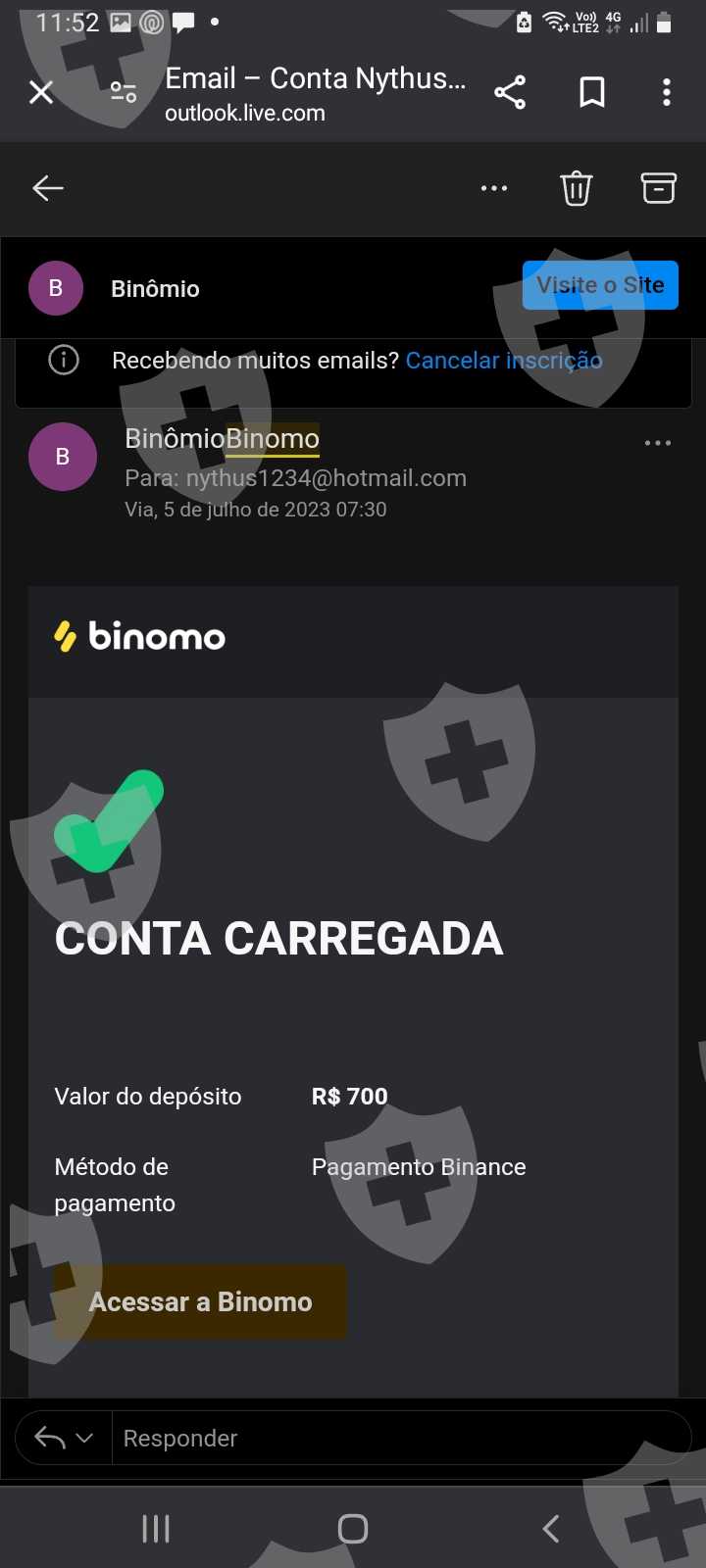The width and height of the screenshot is (706, 1568).
Task: Go to the phone home screen
Action: point(353,1528)
